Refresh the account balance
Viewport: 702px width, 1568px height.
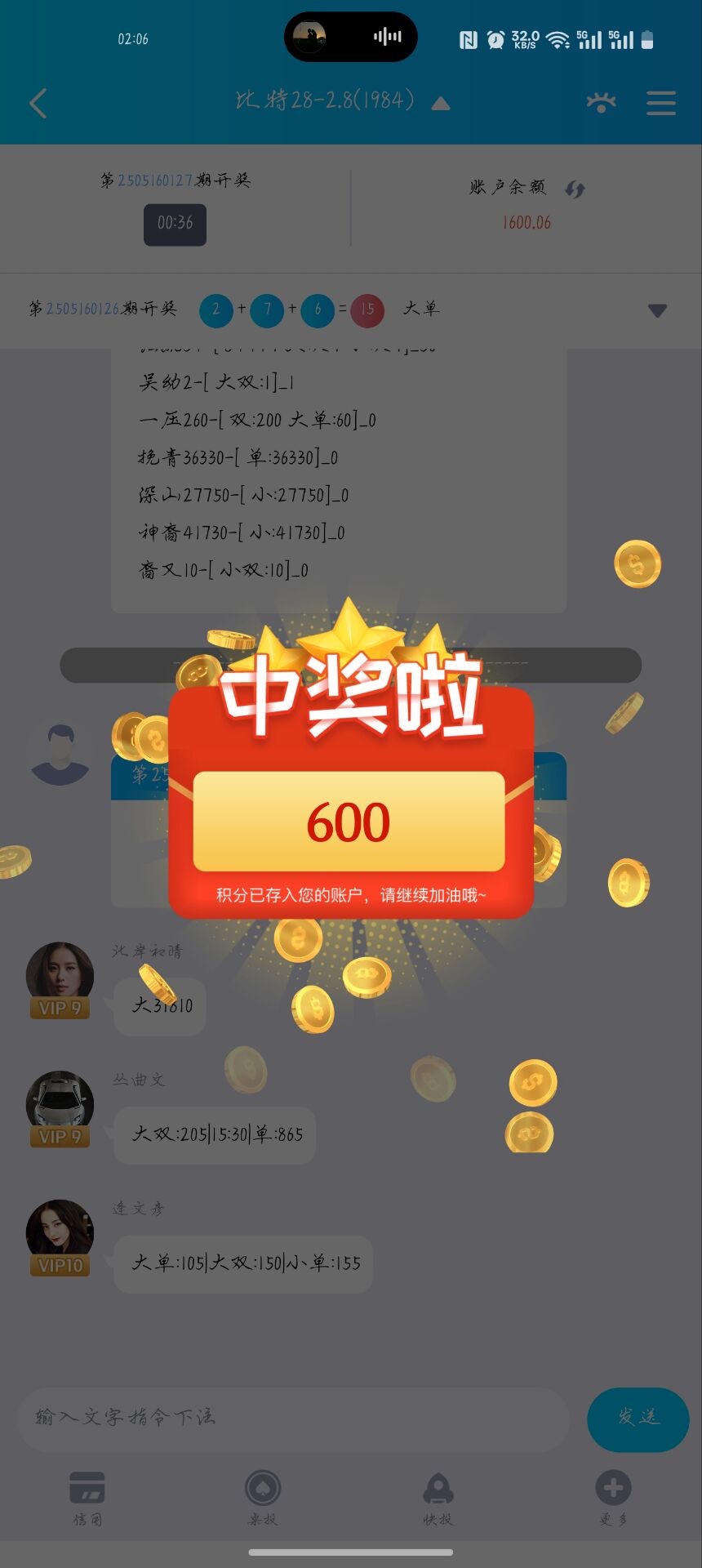click(575, 189)
